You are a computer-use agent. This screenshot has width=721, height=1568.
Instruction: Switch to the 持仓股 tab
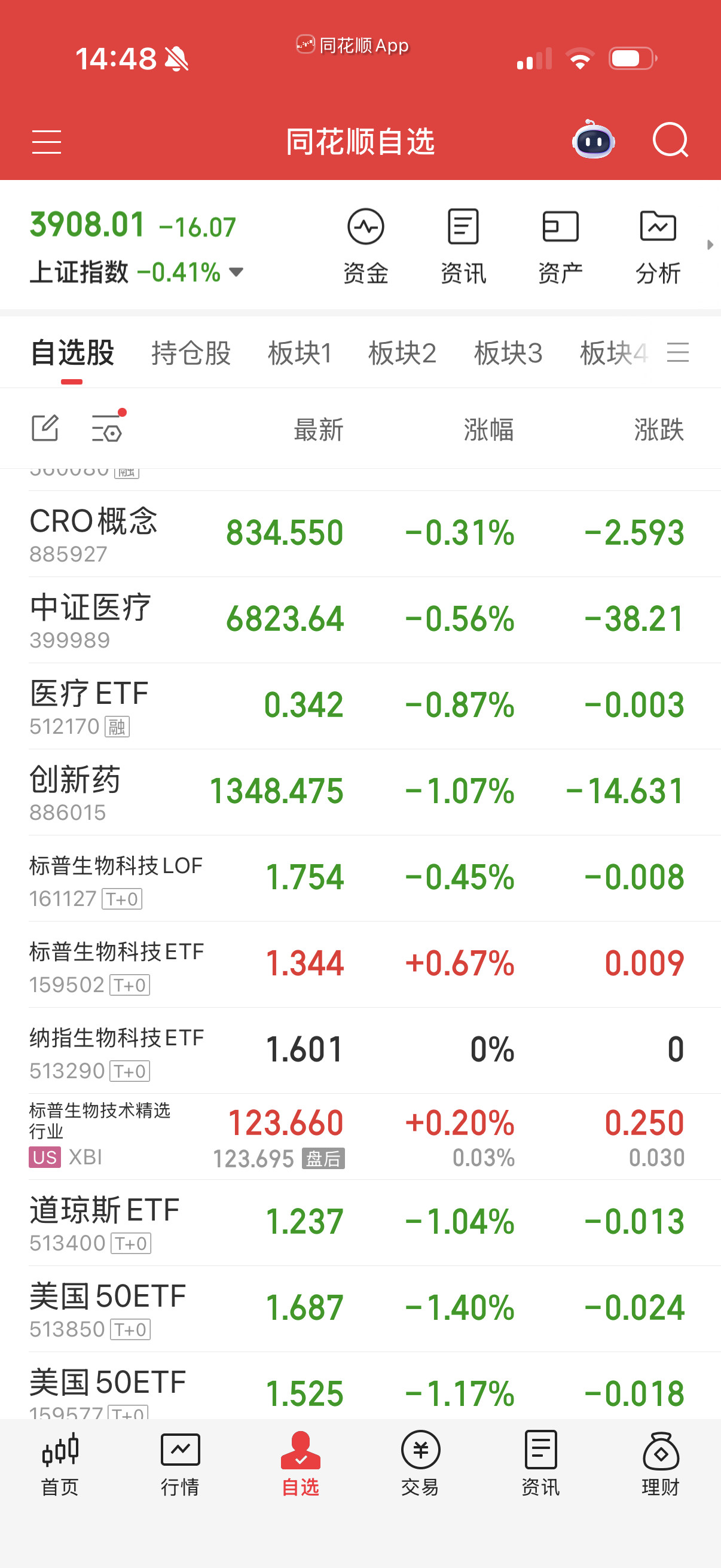[191, 353]
